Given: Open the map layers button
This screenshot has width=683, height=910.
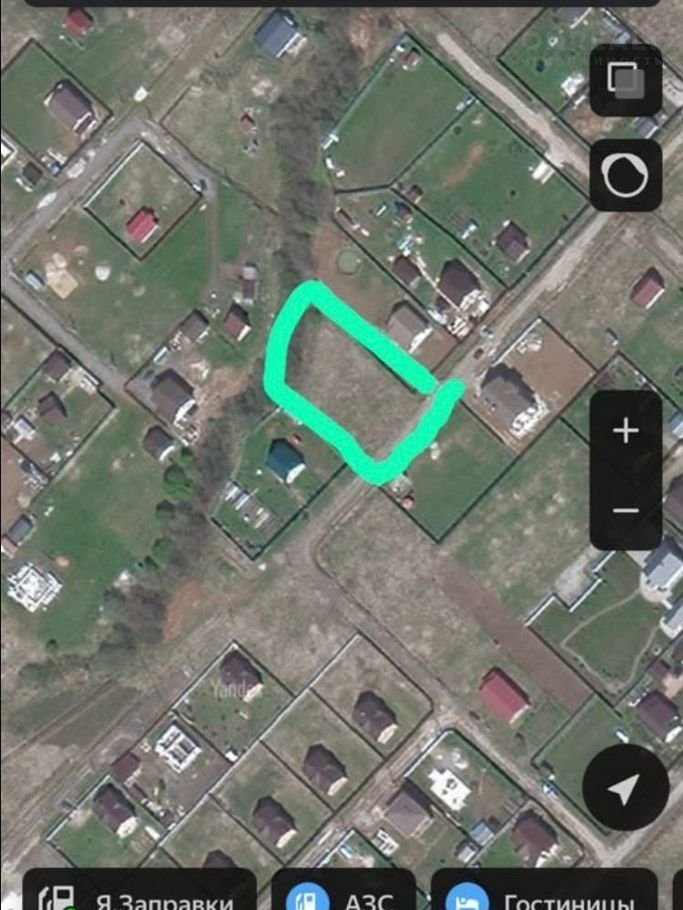Looking at the screenshot, I should [x=626, y=80].
